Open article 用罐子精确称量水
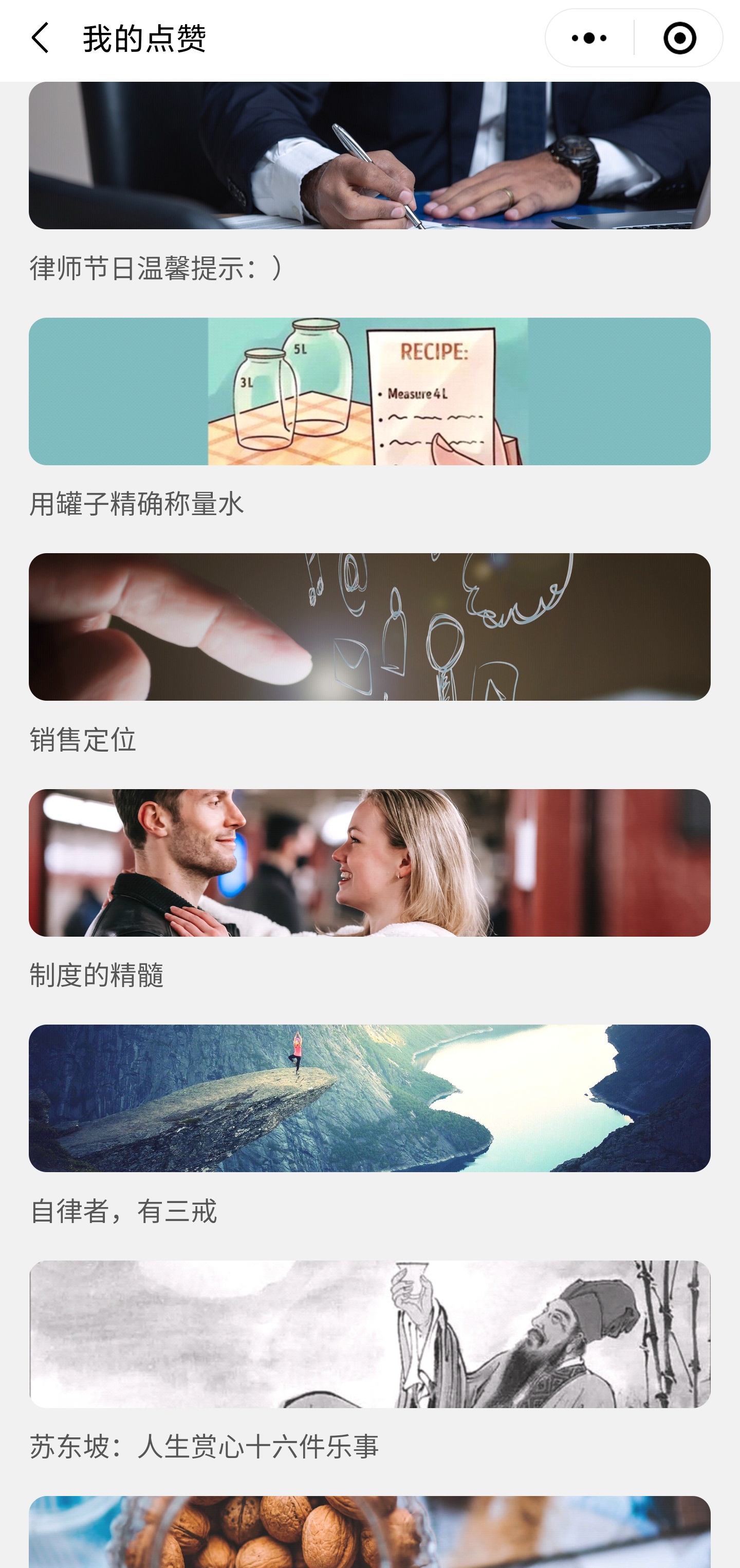The width and height of the screenshot is (740, 1568). coord(369,418)
